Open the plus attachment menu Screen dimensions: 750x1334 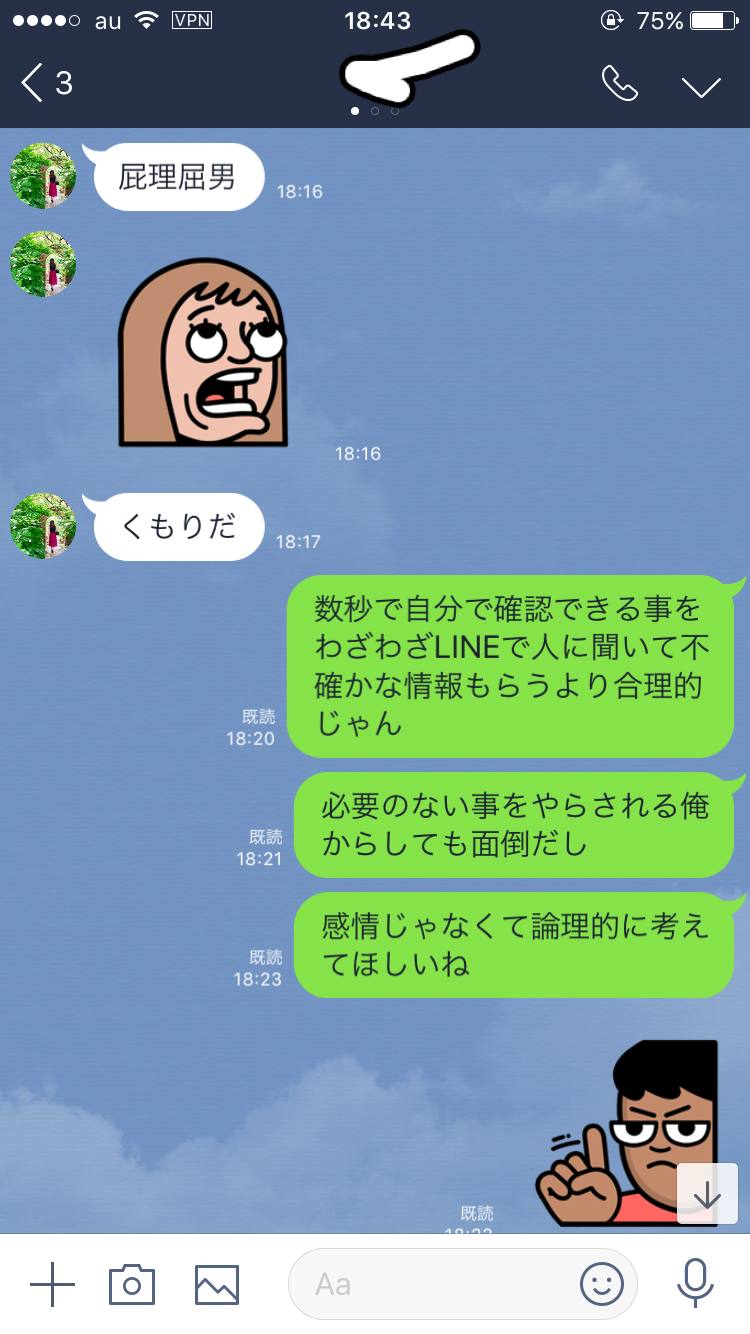[52, 1283]
